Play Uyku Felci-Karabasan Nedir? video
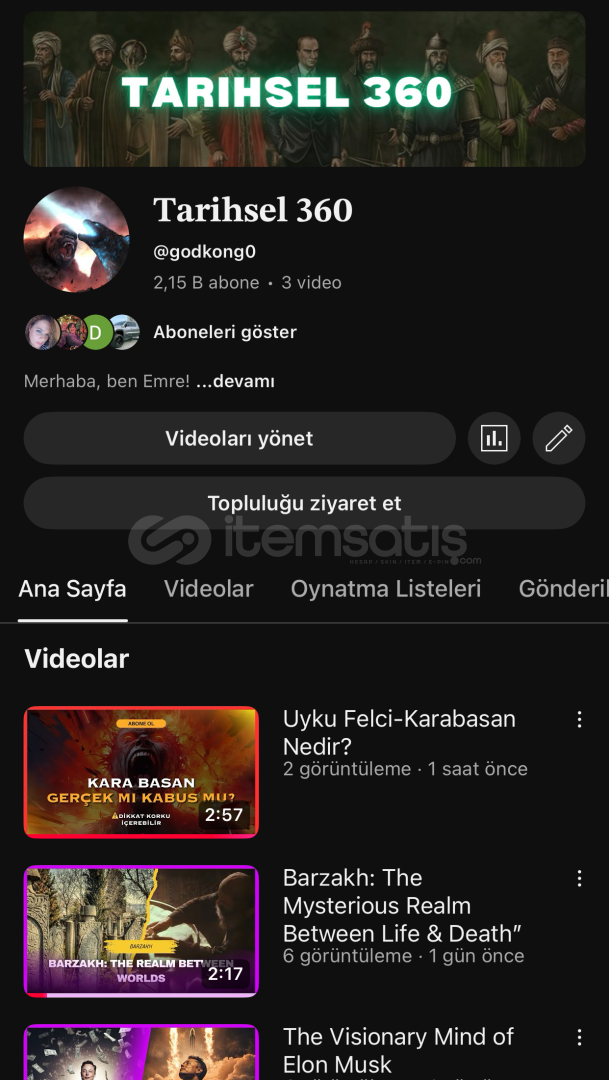The height and width of the screenshot is (1080, 609). click(141, 772)
